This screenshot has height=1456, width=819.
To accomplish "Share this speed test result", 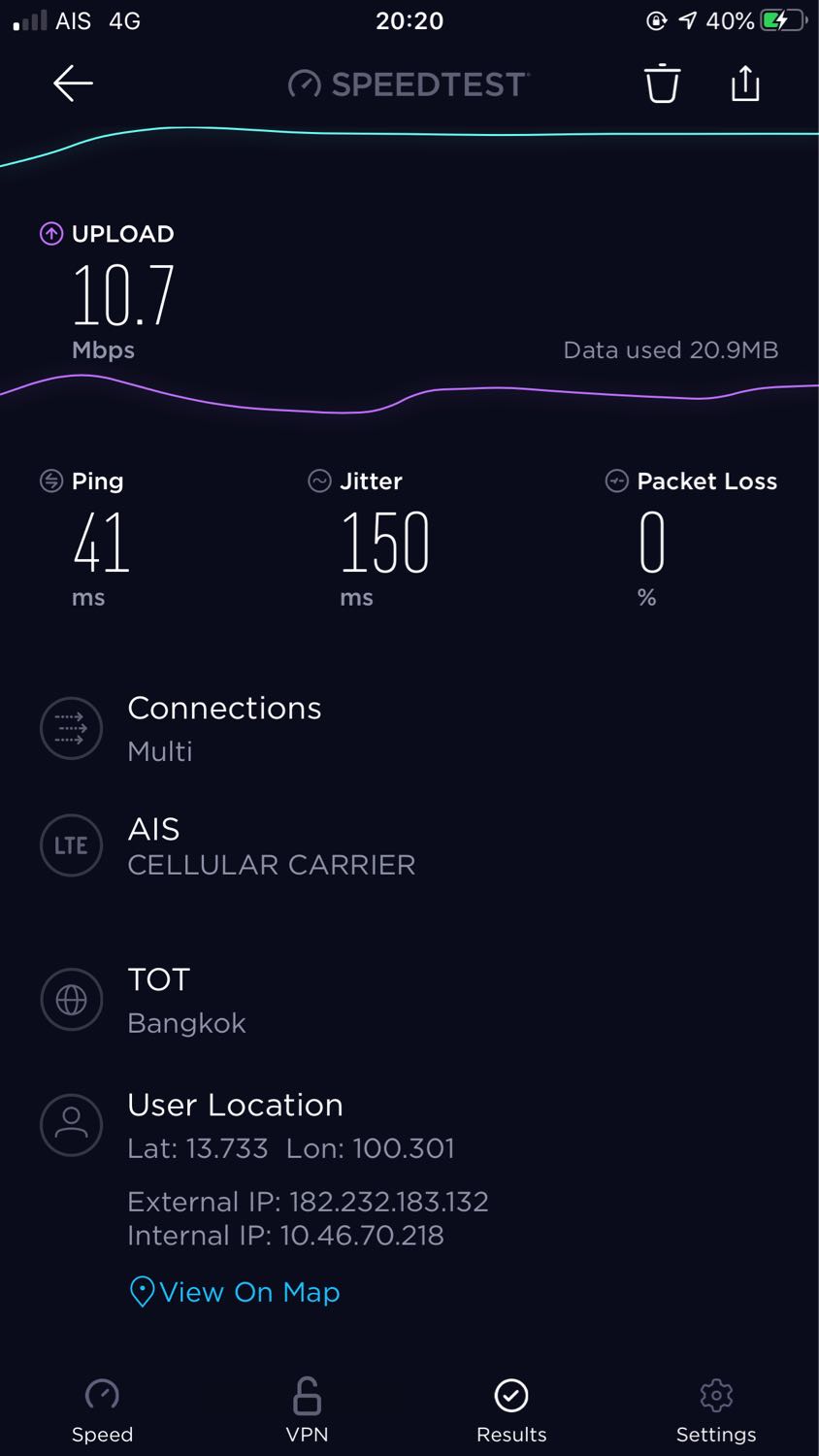I will 745,83.
